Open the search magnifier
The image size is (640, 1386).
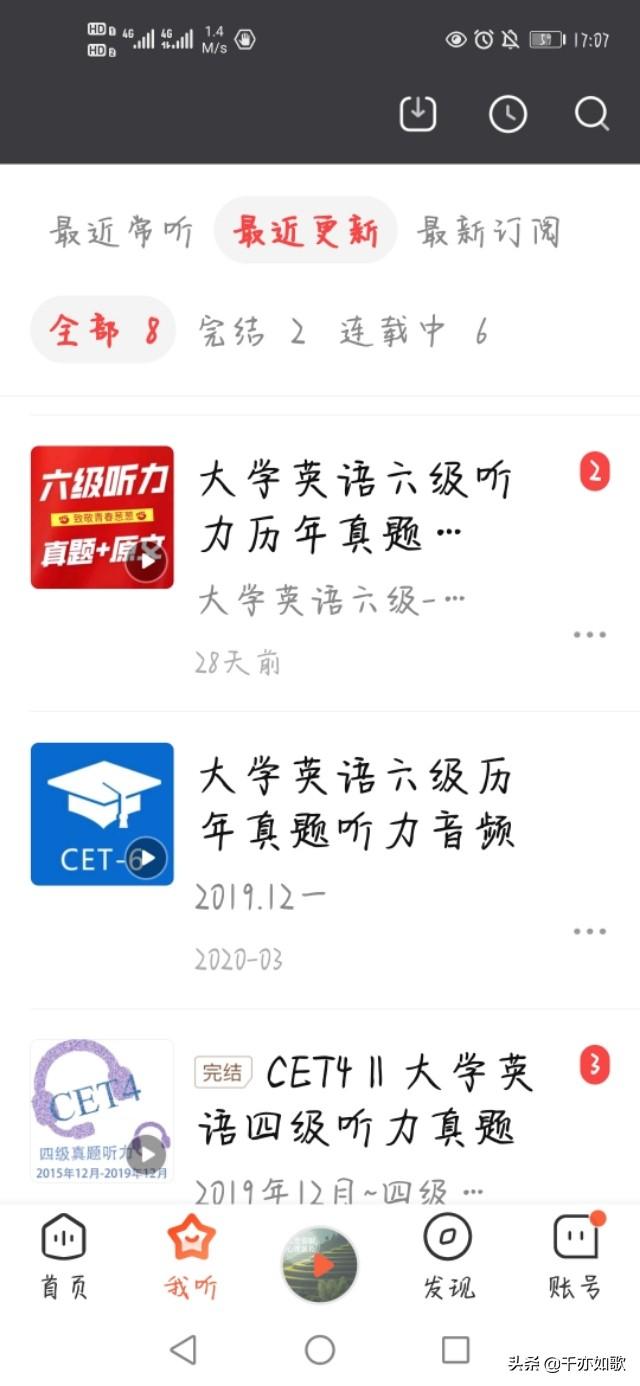point(592,114)
